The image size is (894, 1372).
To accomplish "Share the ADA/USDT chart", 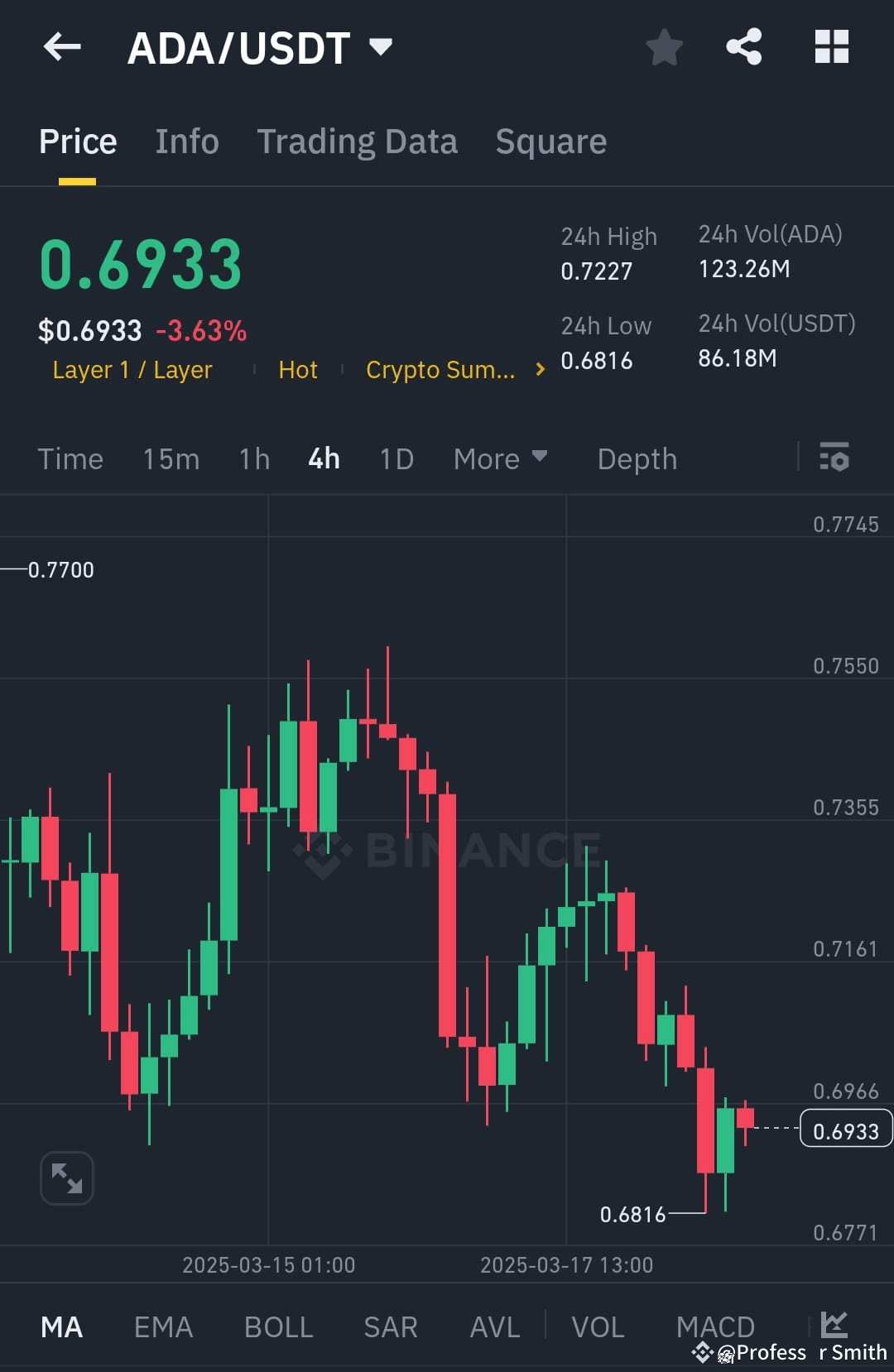I will pyautogui.click(x=744, y=47).
